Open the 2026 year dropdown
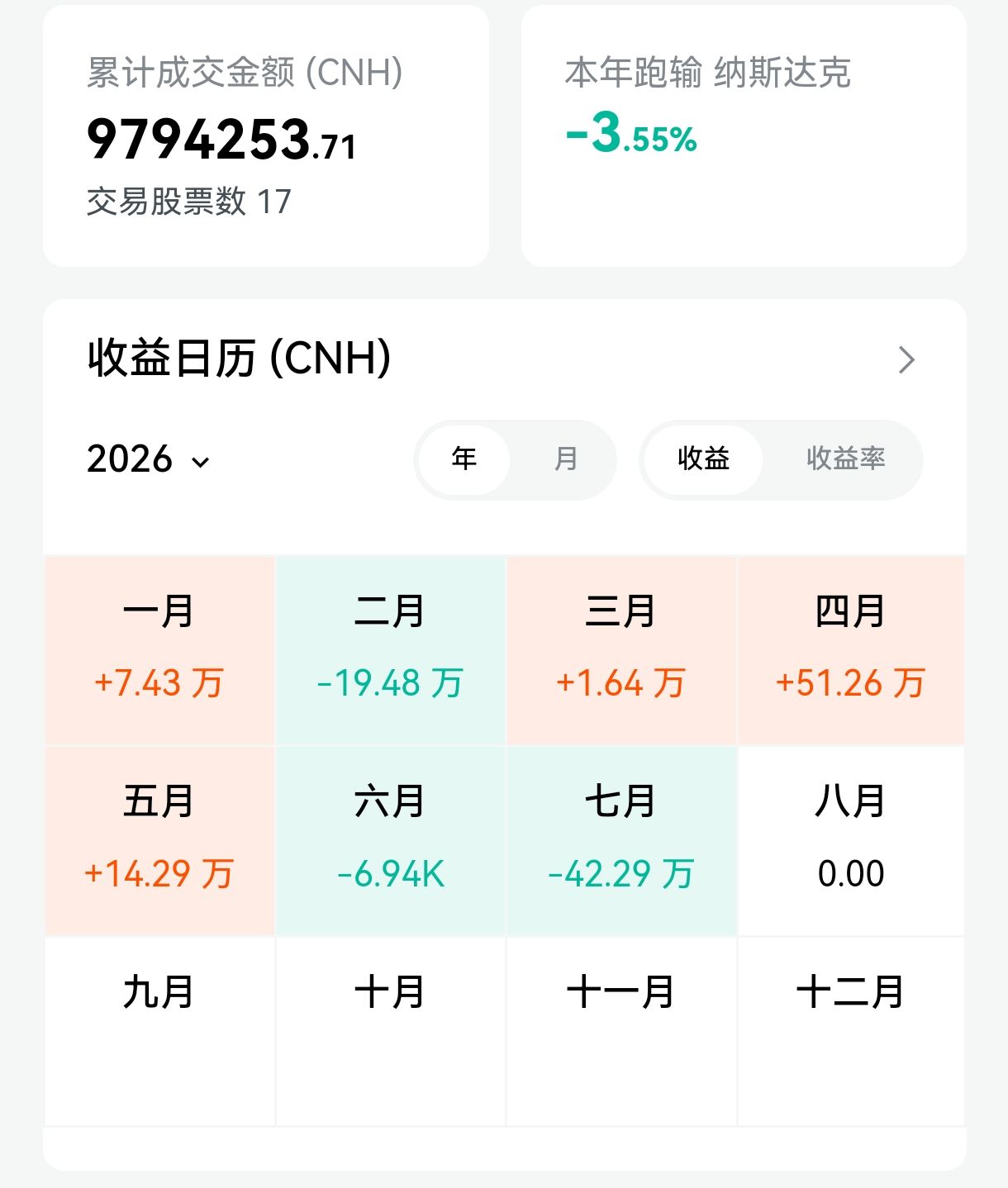 (x=149, y=459)
